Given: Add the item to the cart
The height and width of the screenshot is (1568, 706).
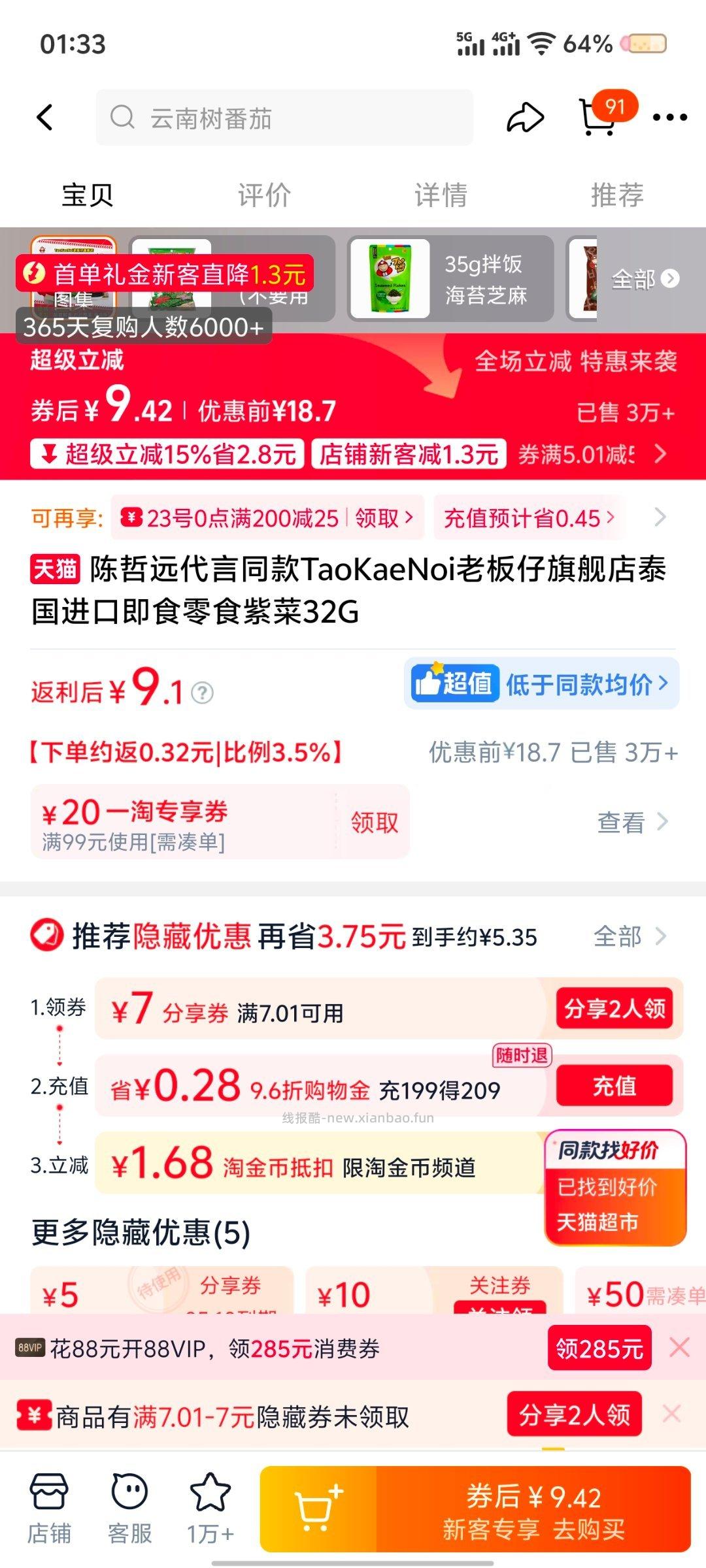Looking at the screenshot, I should 318,1508.
